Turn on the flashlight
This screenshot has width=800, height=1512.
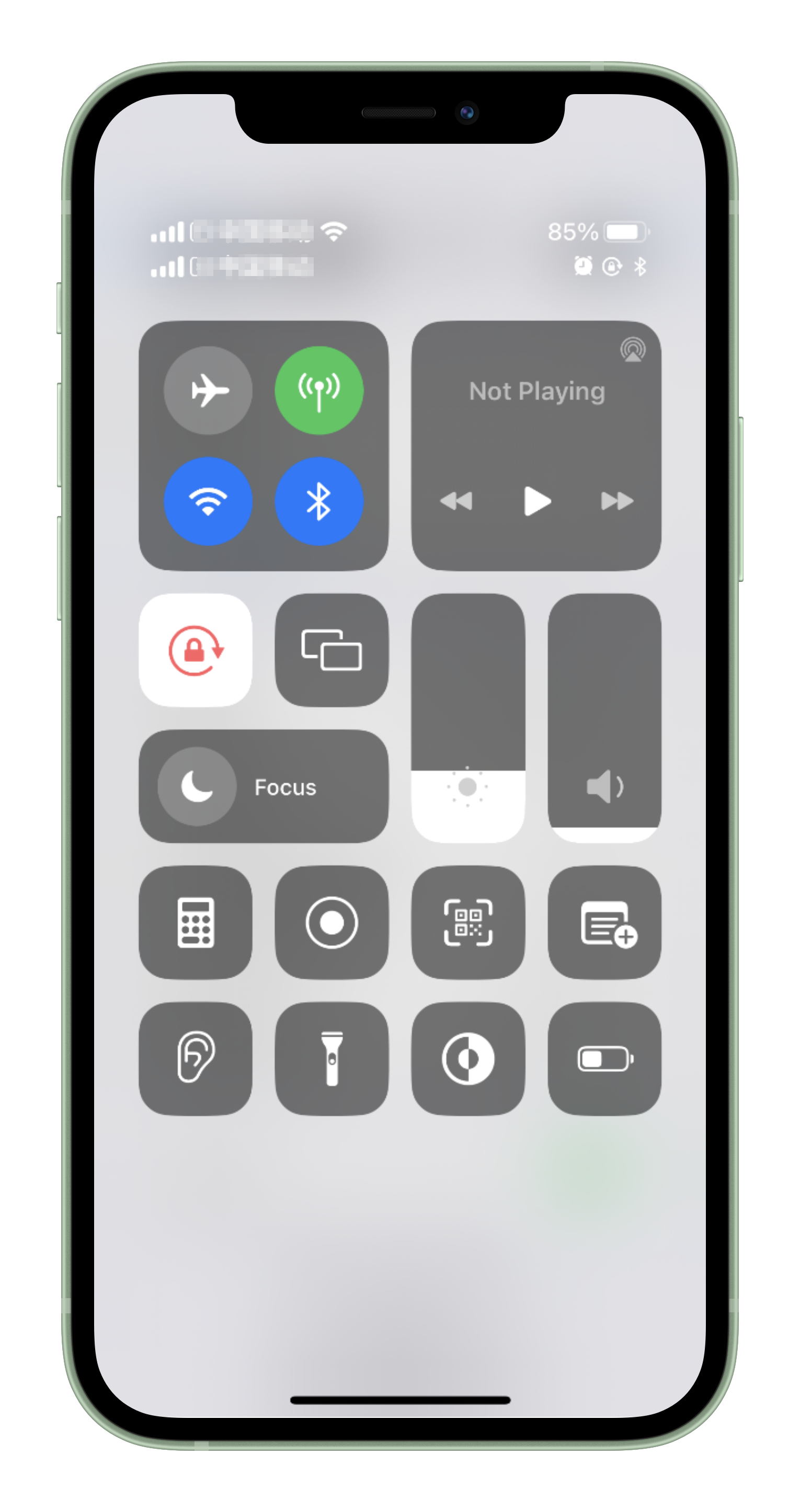coord(332,1059)
